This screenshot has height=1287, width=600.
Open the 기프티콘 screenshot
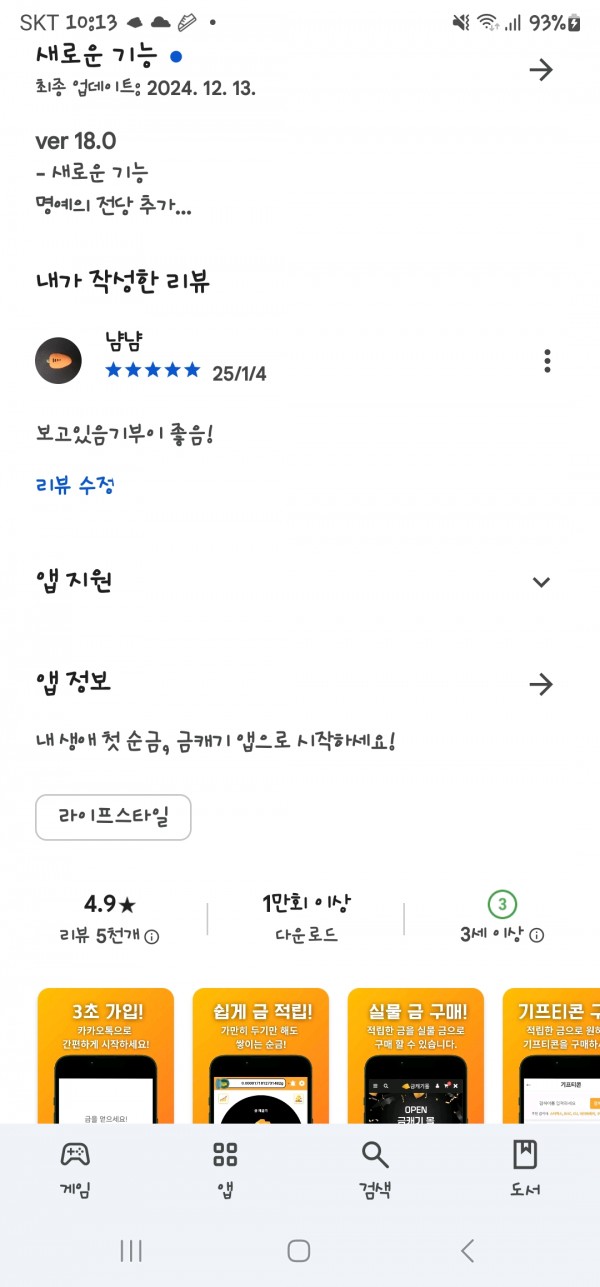point(551,1055)
